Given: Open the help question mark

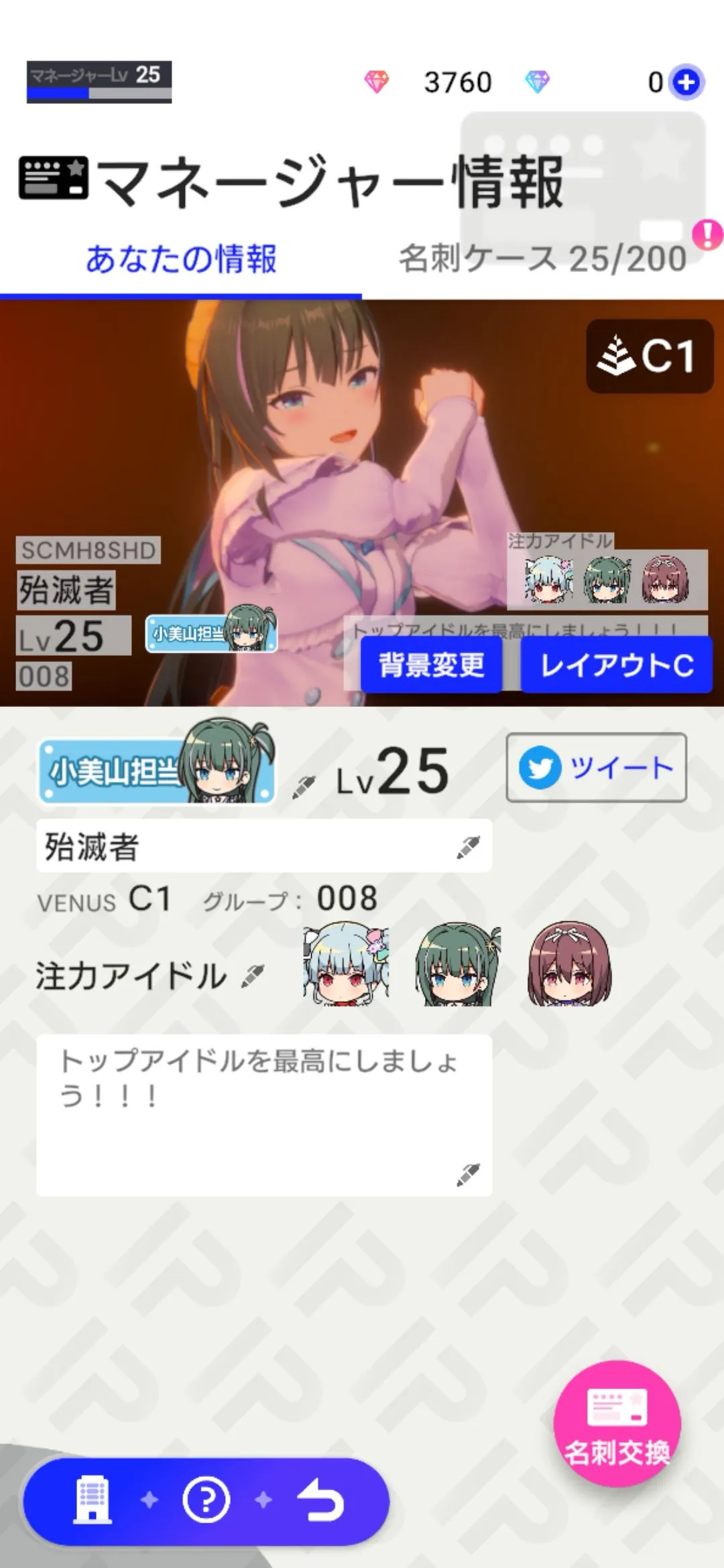Looking at the screenshot, I should 206,1500.
